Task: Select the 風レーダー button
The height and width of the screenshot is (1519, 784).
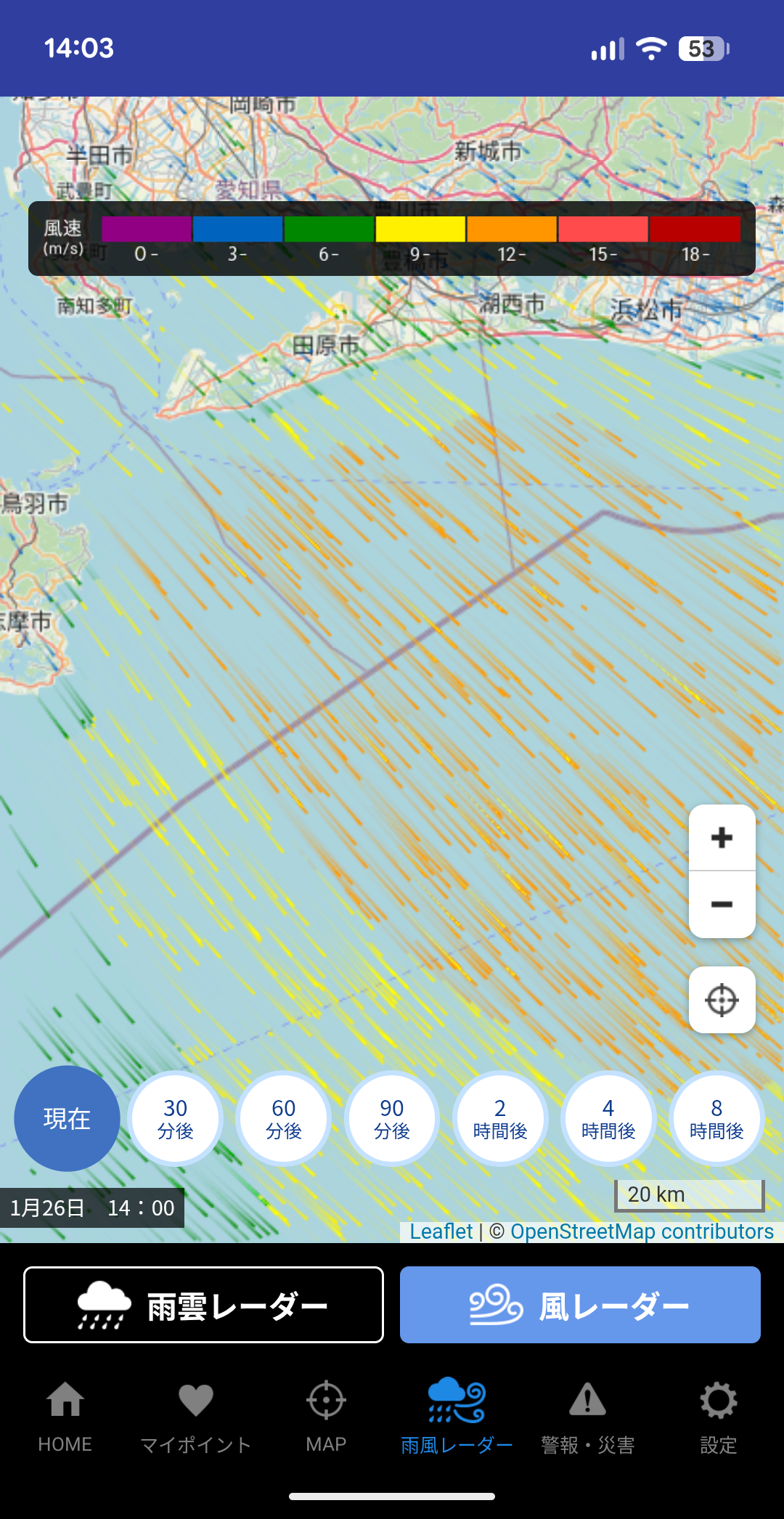Action: tap(580, 1305)
